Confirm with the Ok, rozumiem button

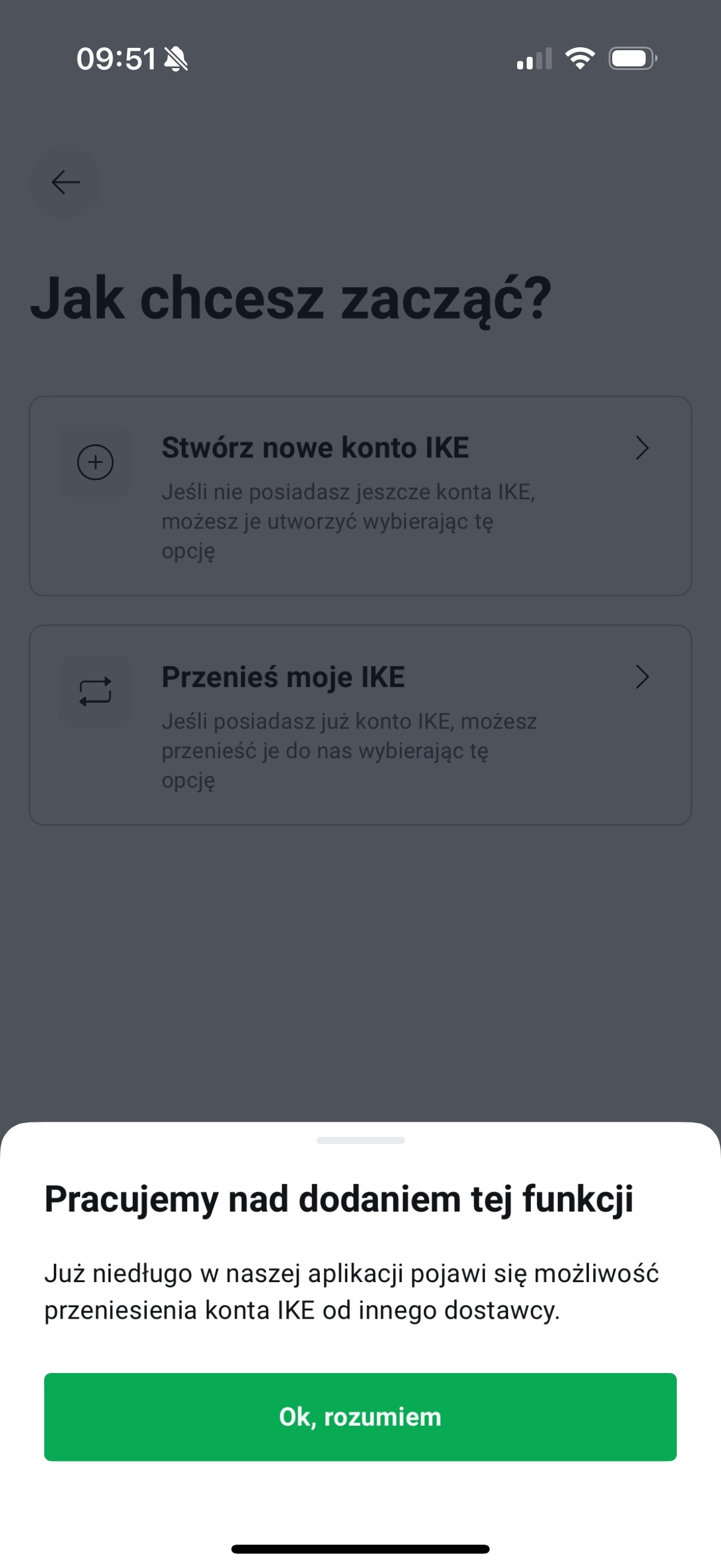coord(360,1417)
